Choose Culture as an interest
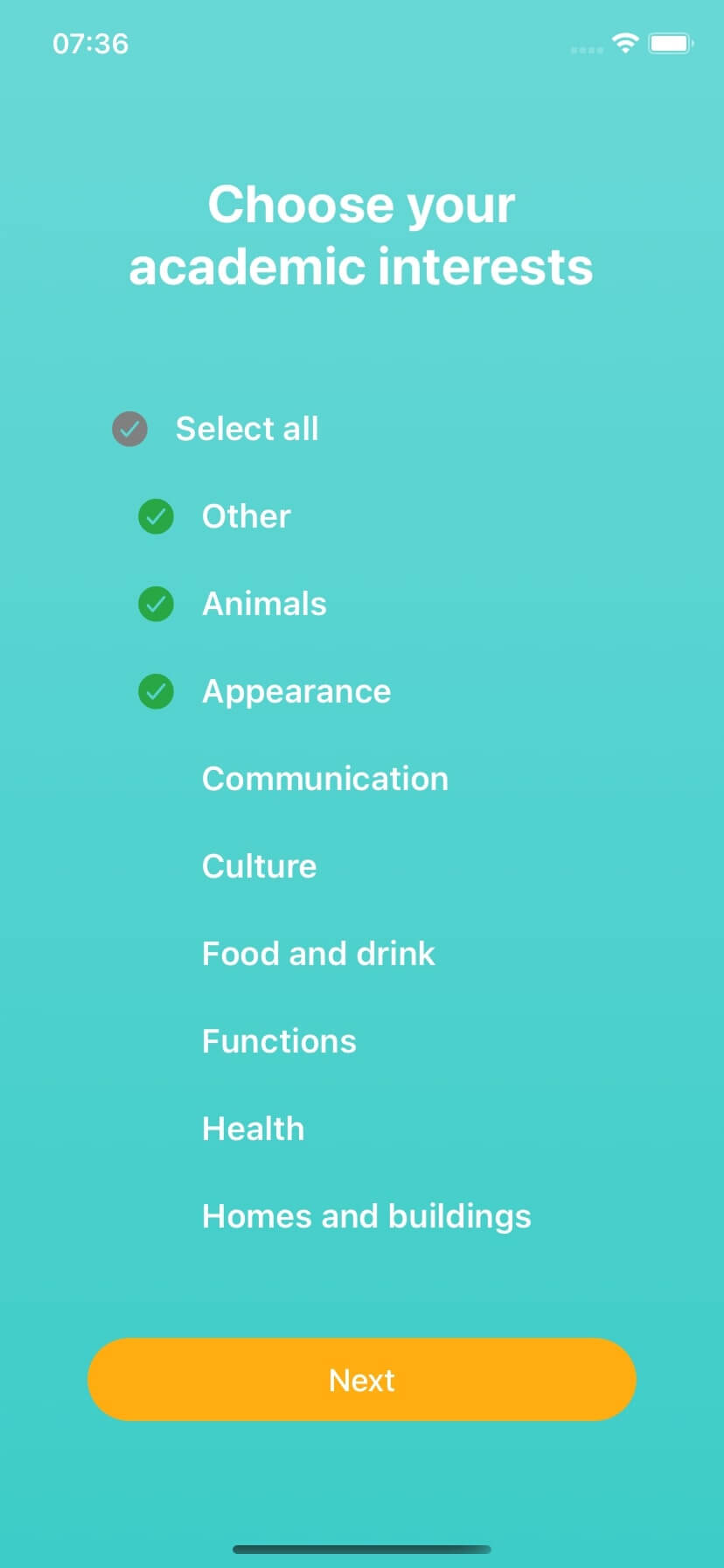This screenshot has height=1568, width=724. [x=259, y=866]
